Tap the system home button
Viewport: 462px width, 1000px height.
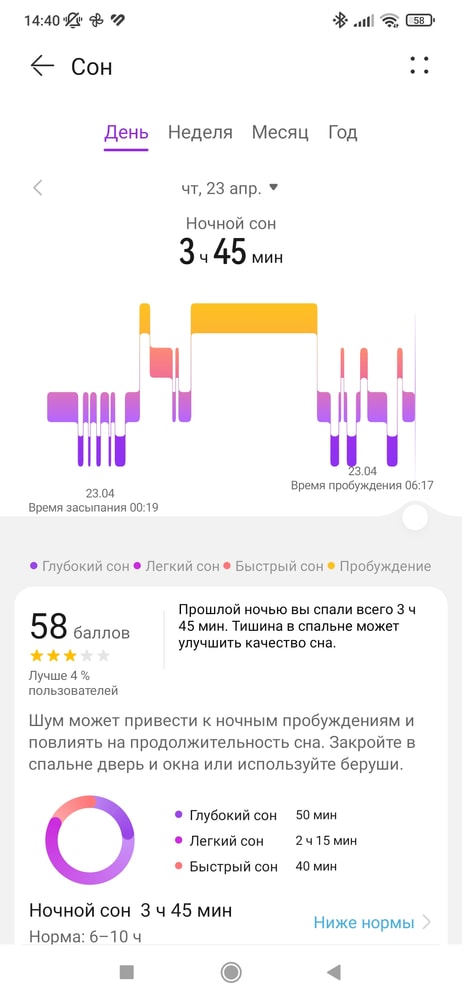point(230,972)
